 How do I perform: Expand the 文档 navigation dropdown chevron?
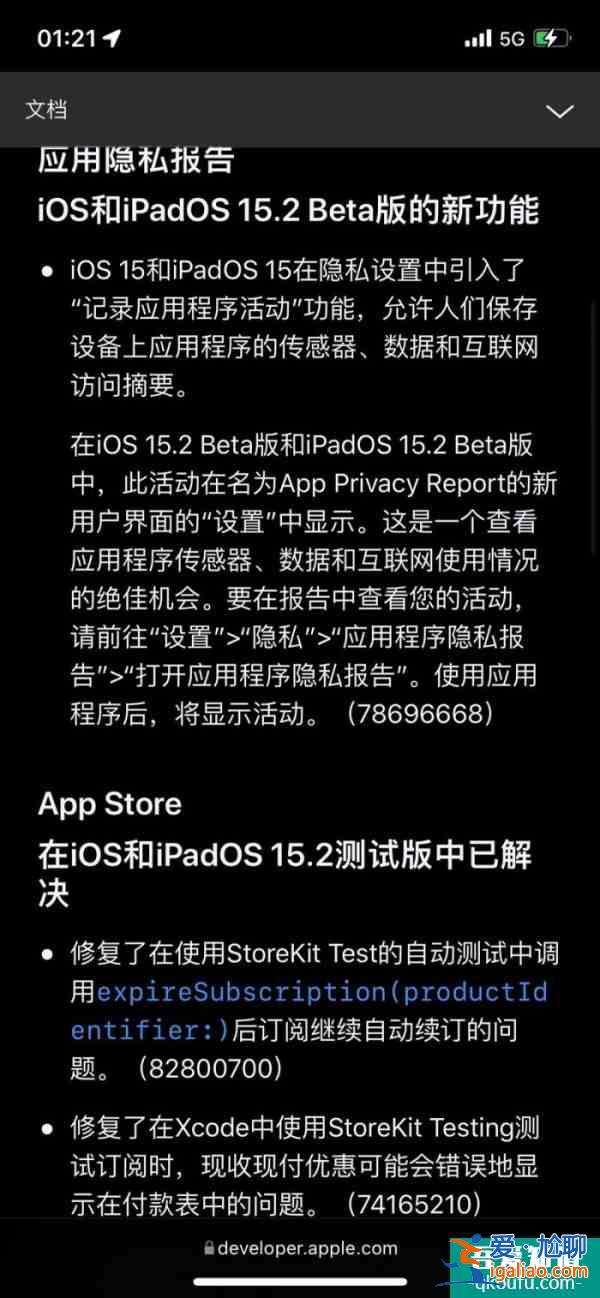tap(560, 111)
